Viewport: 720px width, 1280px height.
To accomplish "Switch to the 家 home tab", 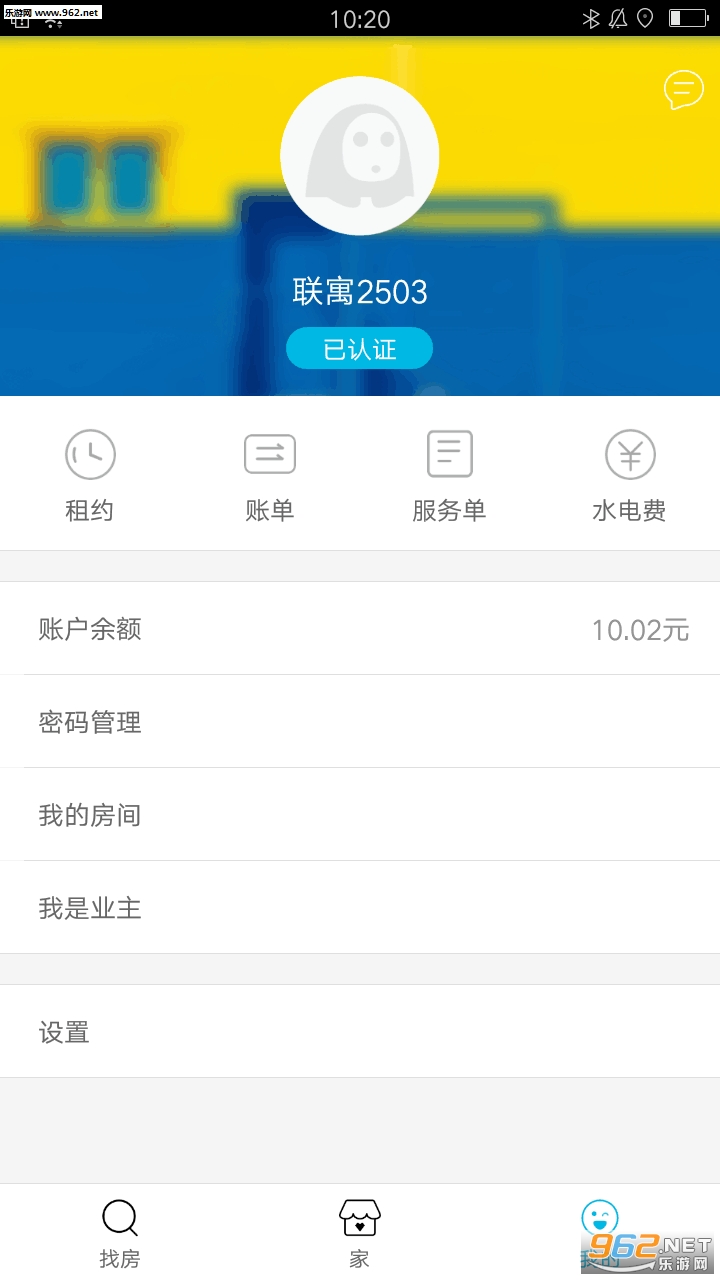I will (360, 1233).
